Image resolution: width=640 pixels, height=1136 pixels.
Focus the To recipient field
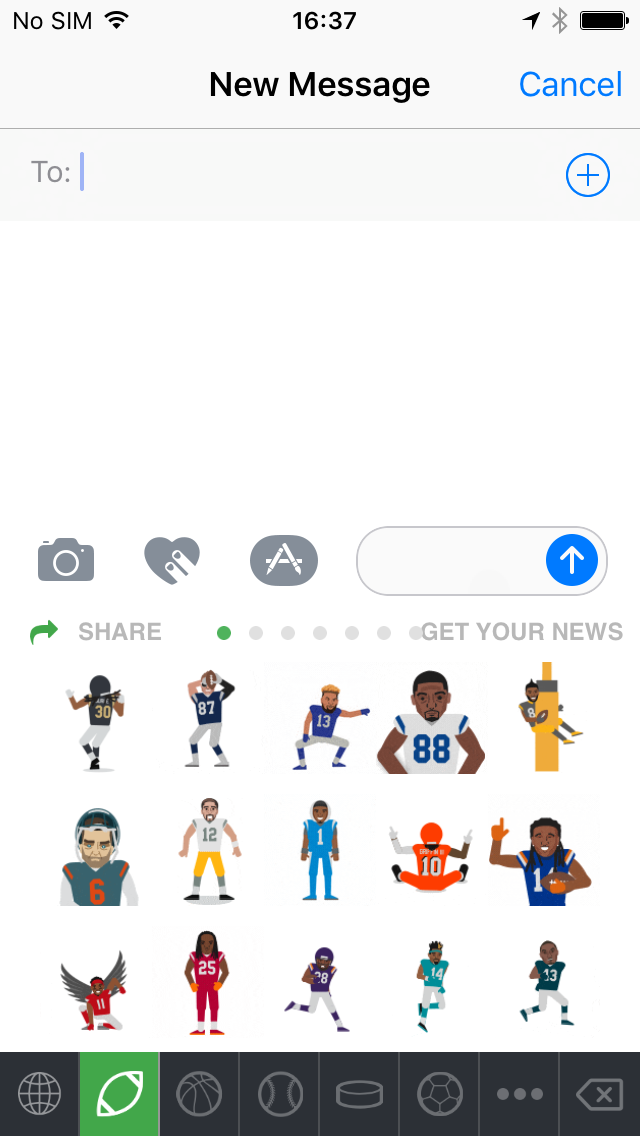coord(300,173)
